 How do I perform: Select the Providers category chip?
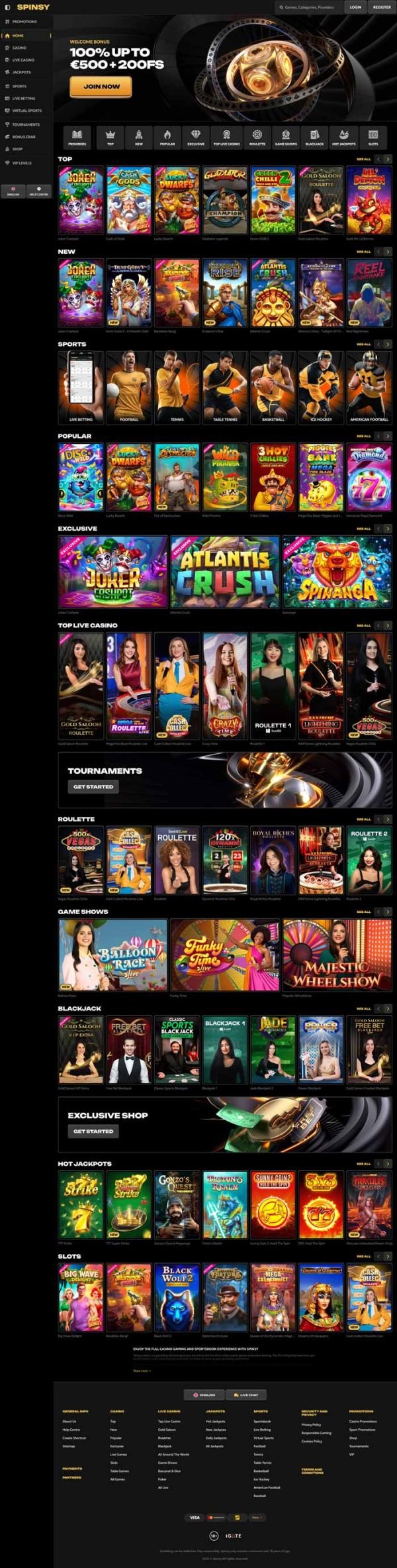[77, 137]
